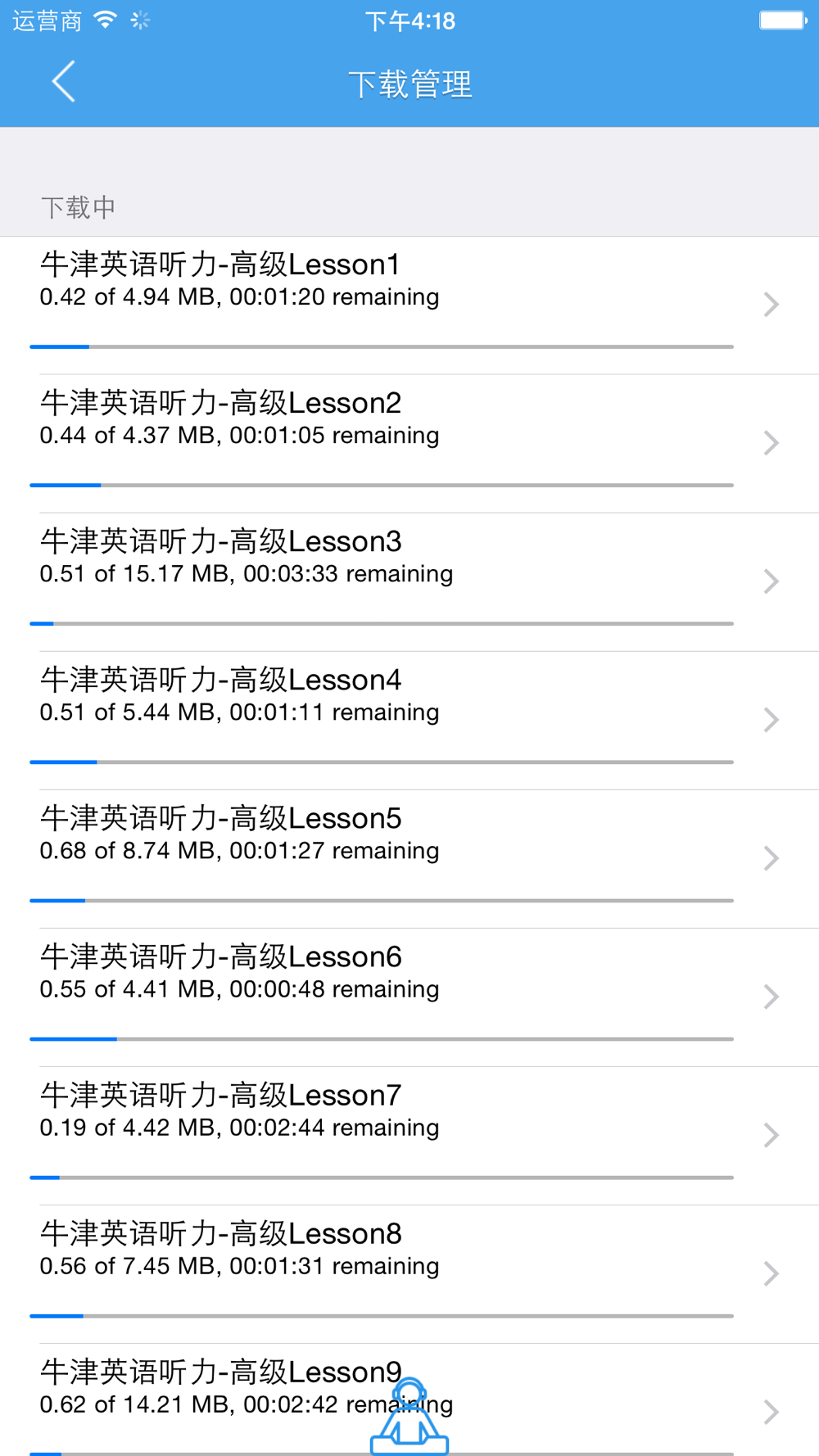This screenshot has width=819, height=1456.
Task: Open 牛津英语听力-高级Lesson1 download
Action: [409, 305]
